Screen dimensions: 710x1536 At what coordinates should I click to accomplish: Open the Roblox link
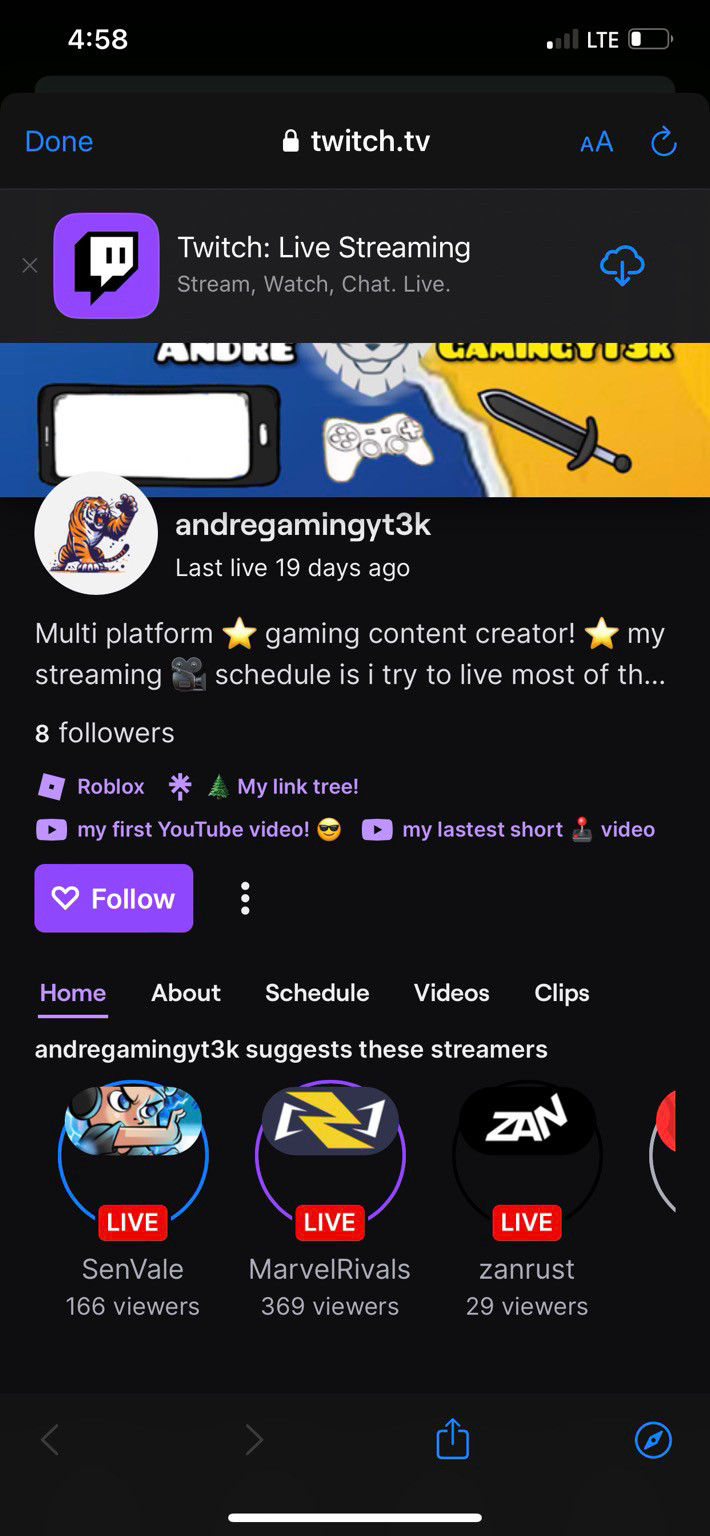91,787
